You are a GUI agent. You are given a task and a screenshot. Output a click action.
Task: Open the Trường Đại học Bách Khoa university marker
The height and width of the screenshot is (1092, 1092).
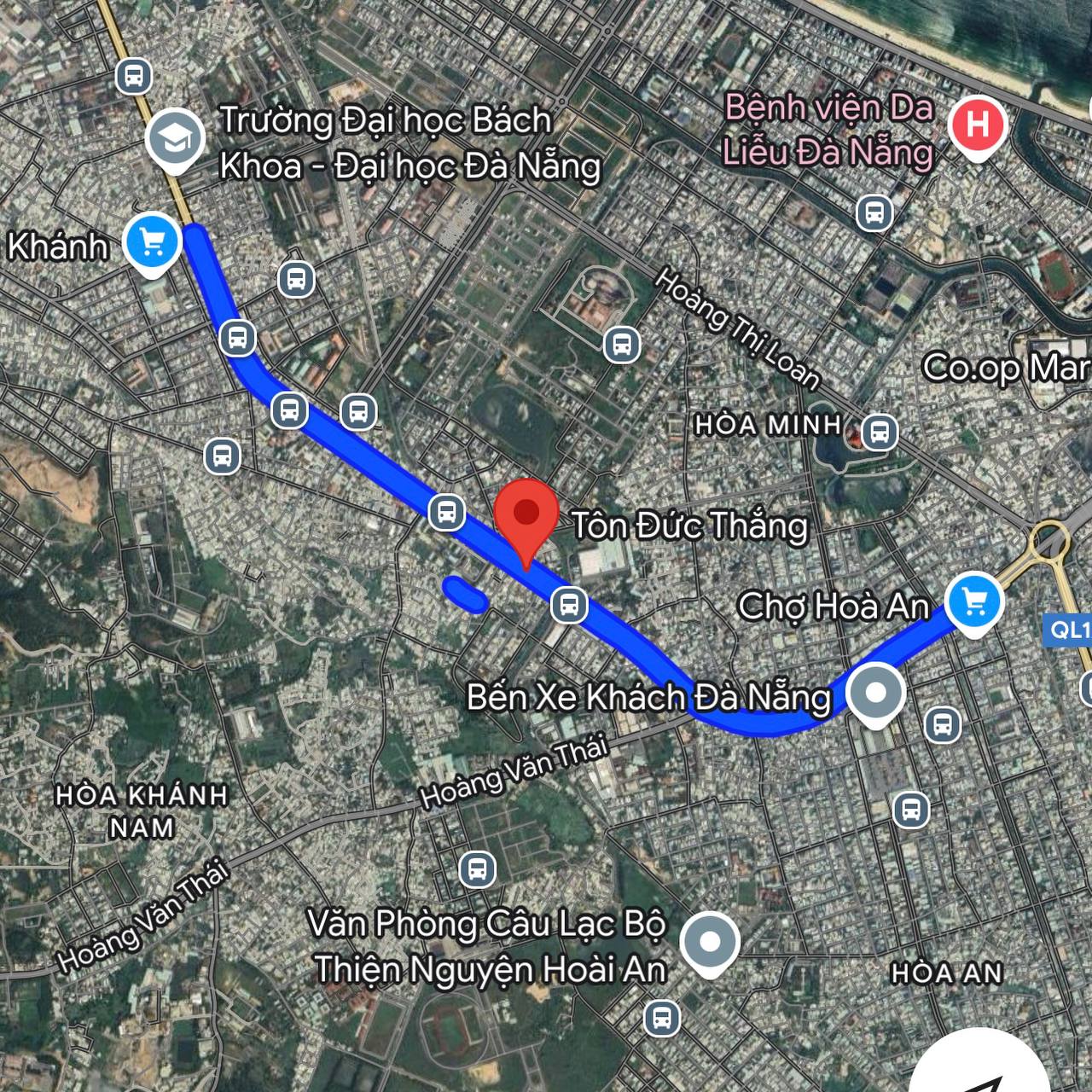click(175, 140)
